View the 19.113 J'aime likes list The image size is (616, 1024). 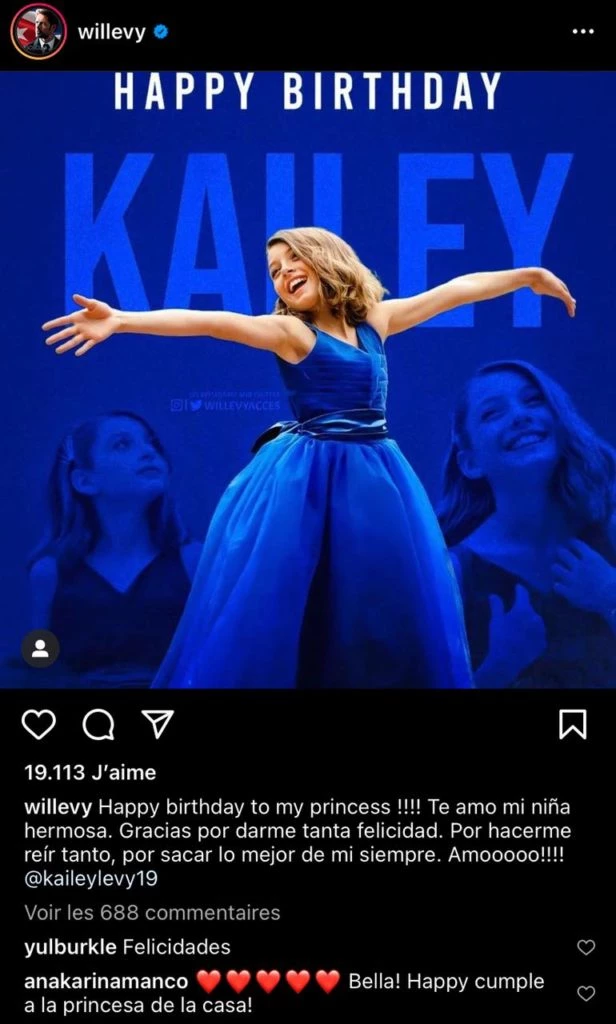[x=90, y=773]
